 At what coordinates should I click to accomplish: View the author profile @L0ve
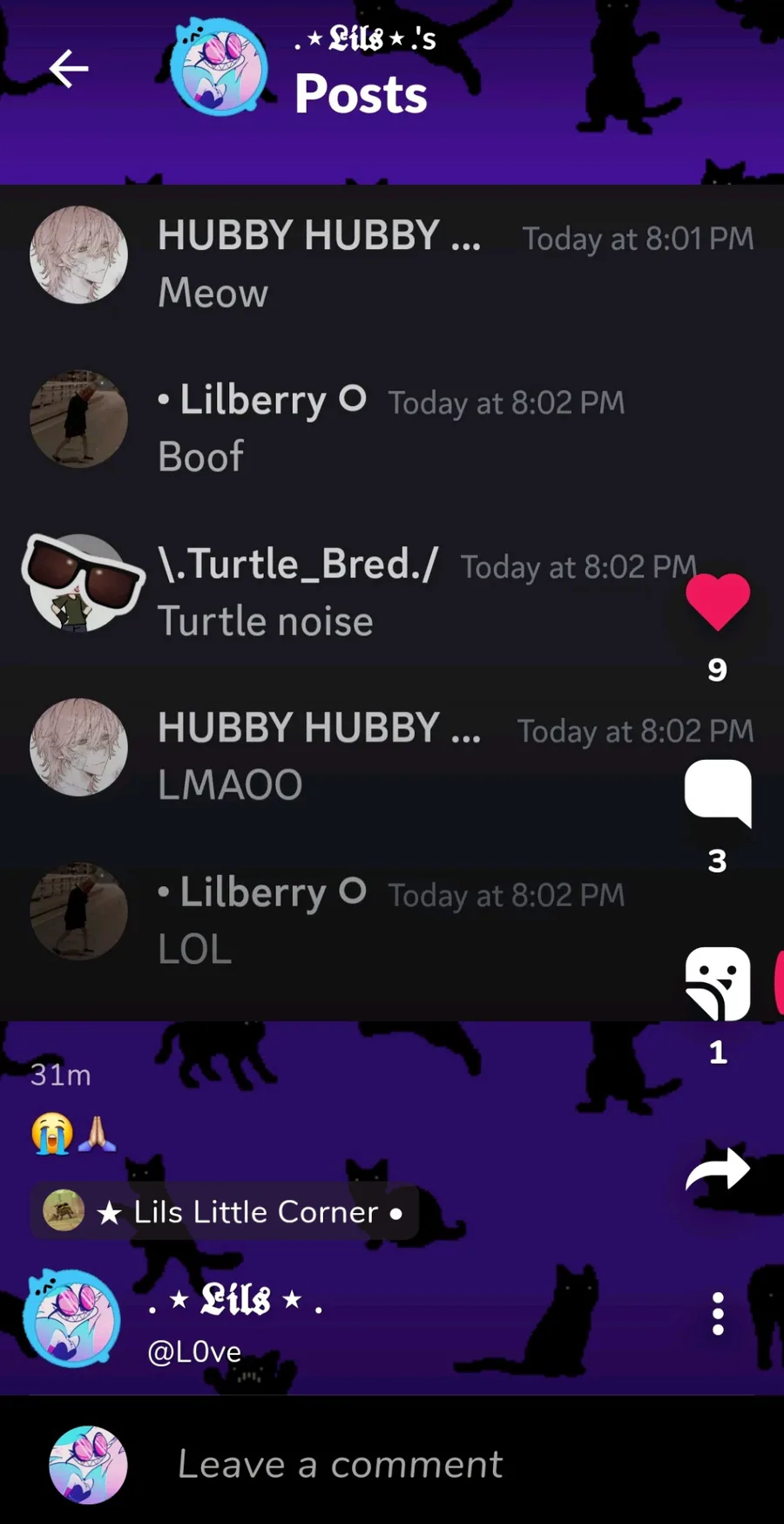[x=193, y=1351]
